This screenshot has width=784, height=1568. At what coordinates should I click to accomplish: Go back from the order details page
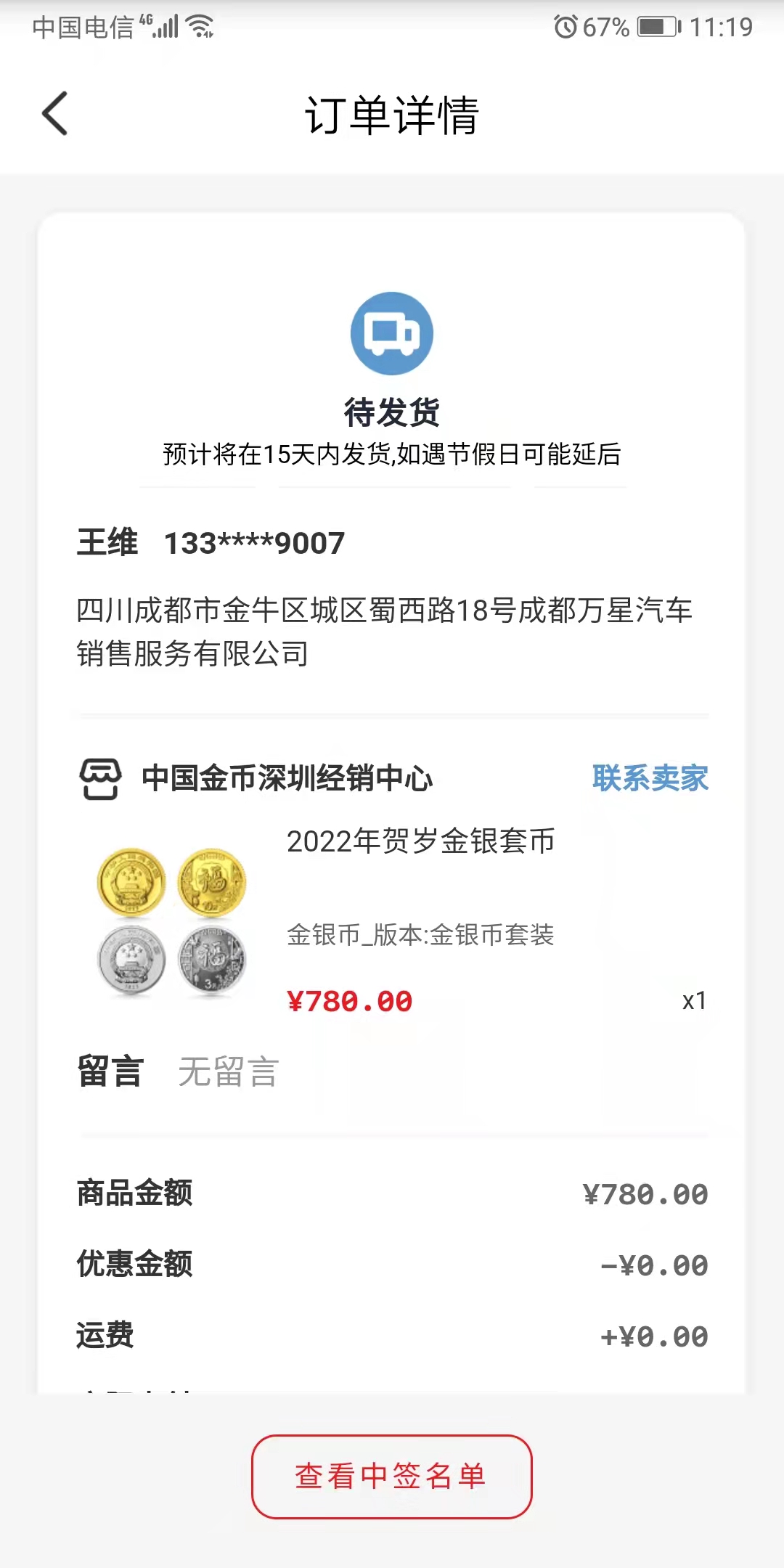coord(55,114)
